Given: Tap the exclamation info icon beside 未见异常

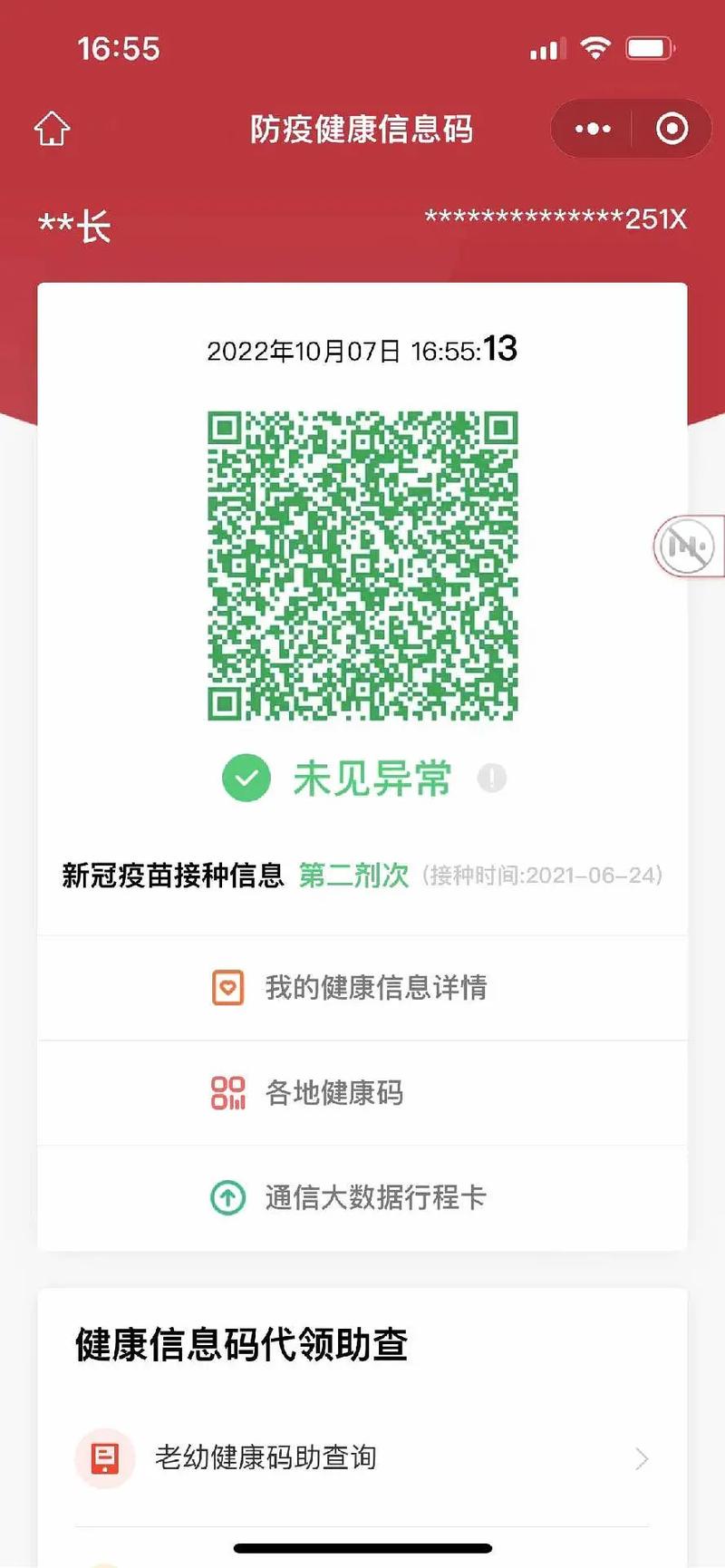Looking at the screenshot, I should [489, 777].
